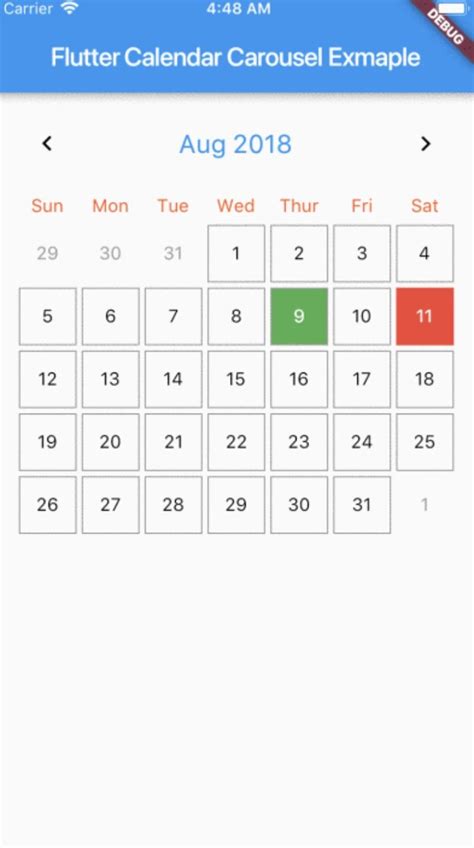The width and height of the screenshot is (474, 848).
Task: Select the green-highlighted day 9
Action: click(x=299, y=316)
